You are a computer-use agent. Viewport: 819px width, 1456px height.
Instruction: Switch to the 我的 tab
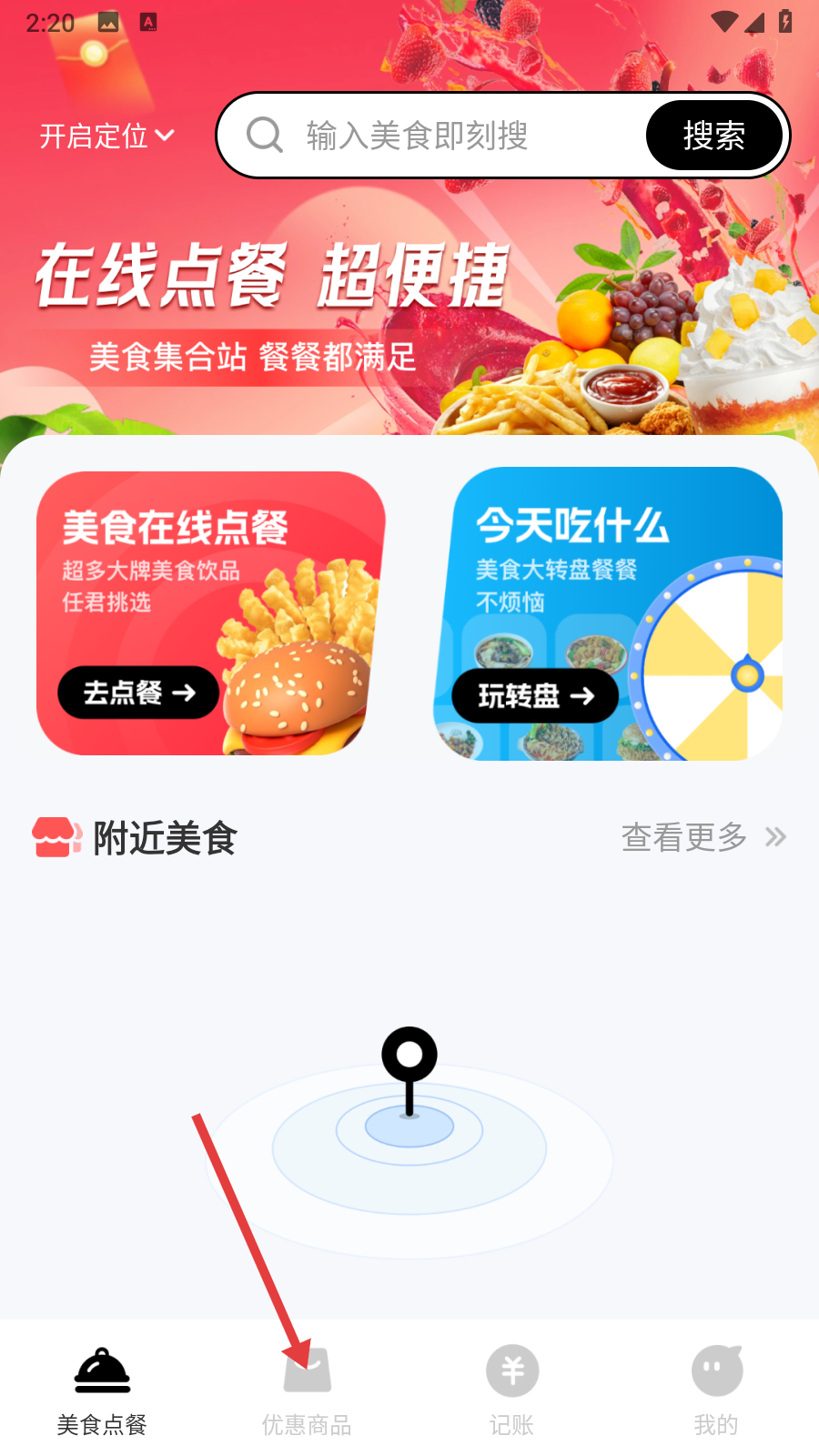(x=716, y=1390)
